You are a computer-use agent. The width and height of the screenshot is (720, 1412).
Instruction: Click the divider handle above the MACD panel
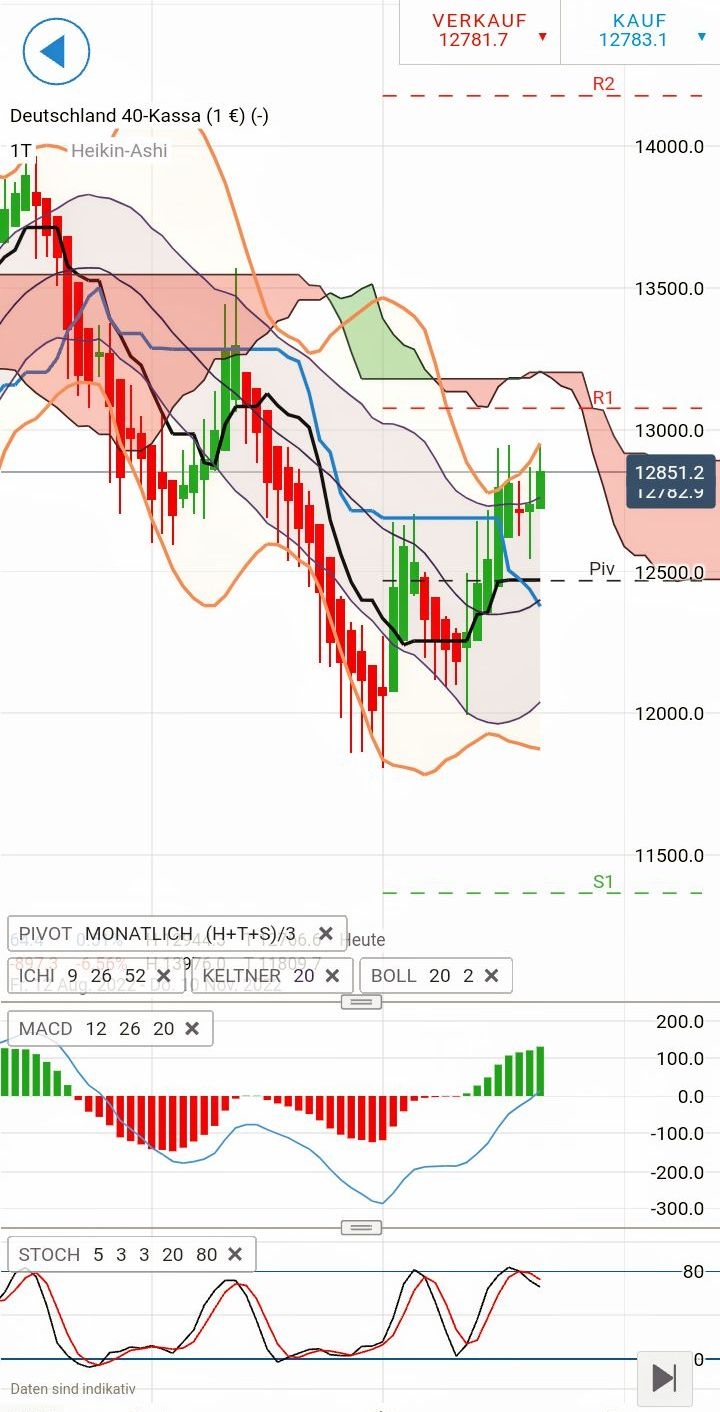click(360, 1001)
